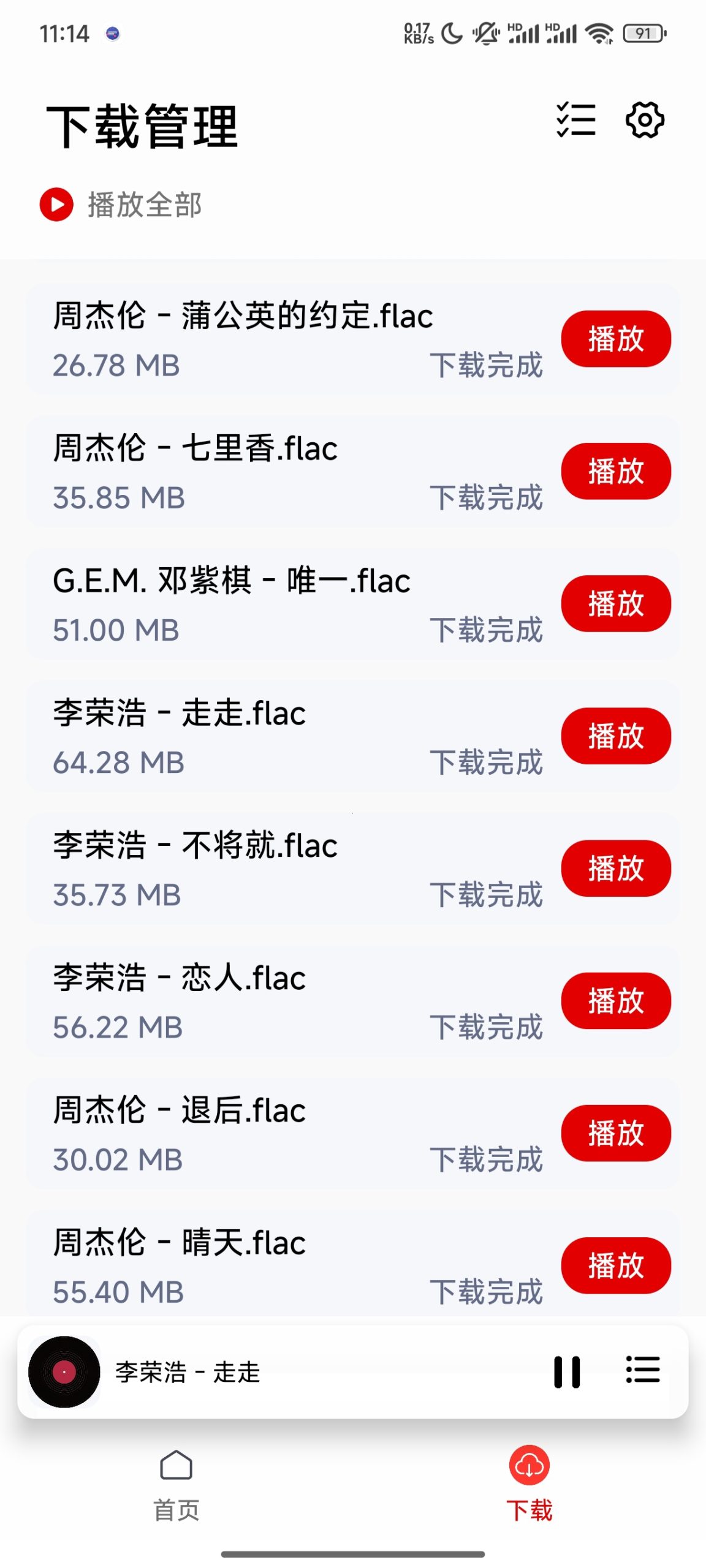Play 周杰伦 - 蒲公英的约定.flac
Image resolution: width=706 pixels, height=1568 pixels.
pyautogui.click(x=615, y=339)
